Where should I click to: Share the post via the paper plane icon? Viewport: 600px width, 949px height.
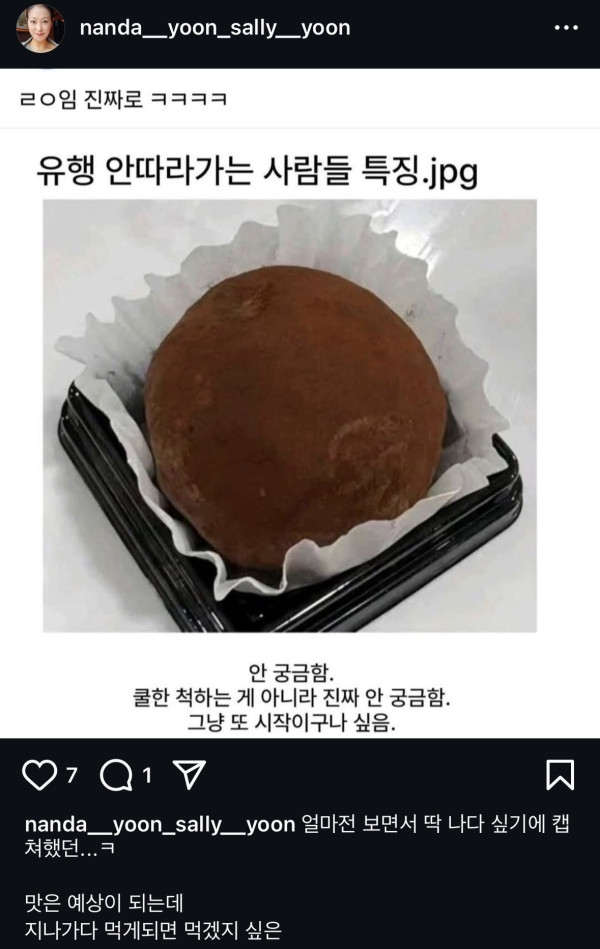click(x=189, y=775)
